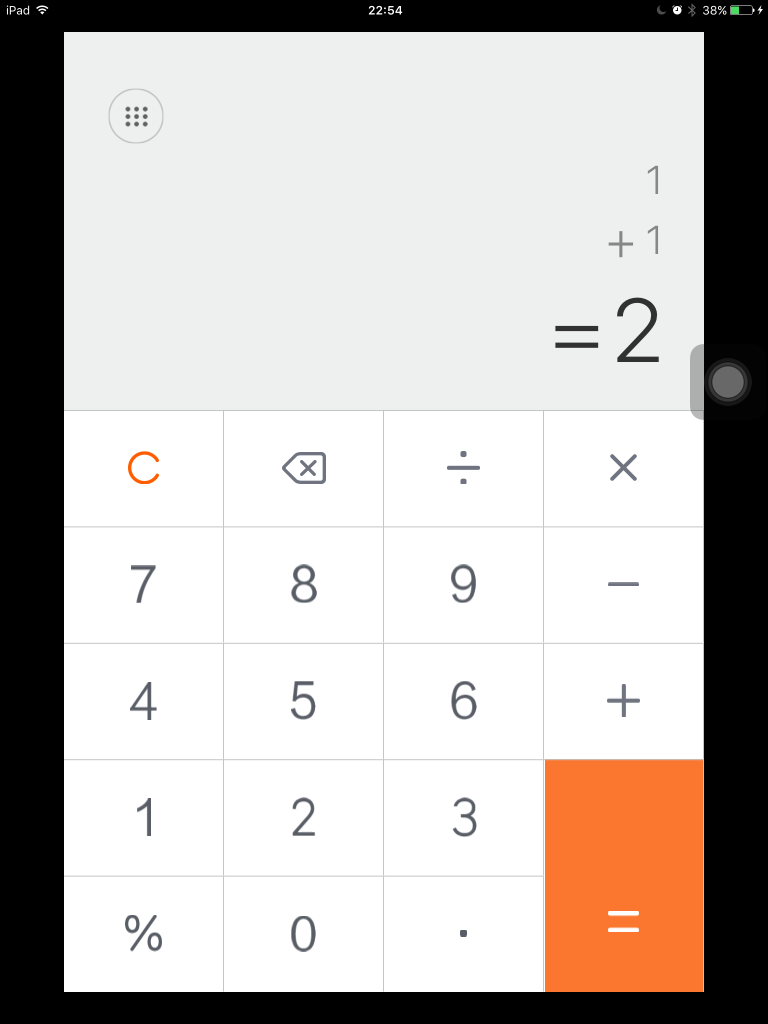
Task: Enter digit 8
Action: click(304, 585)
